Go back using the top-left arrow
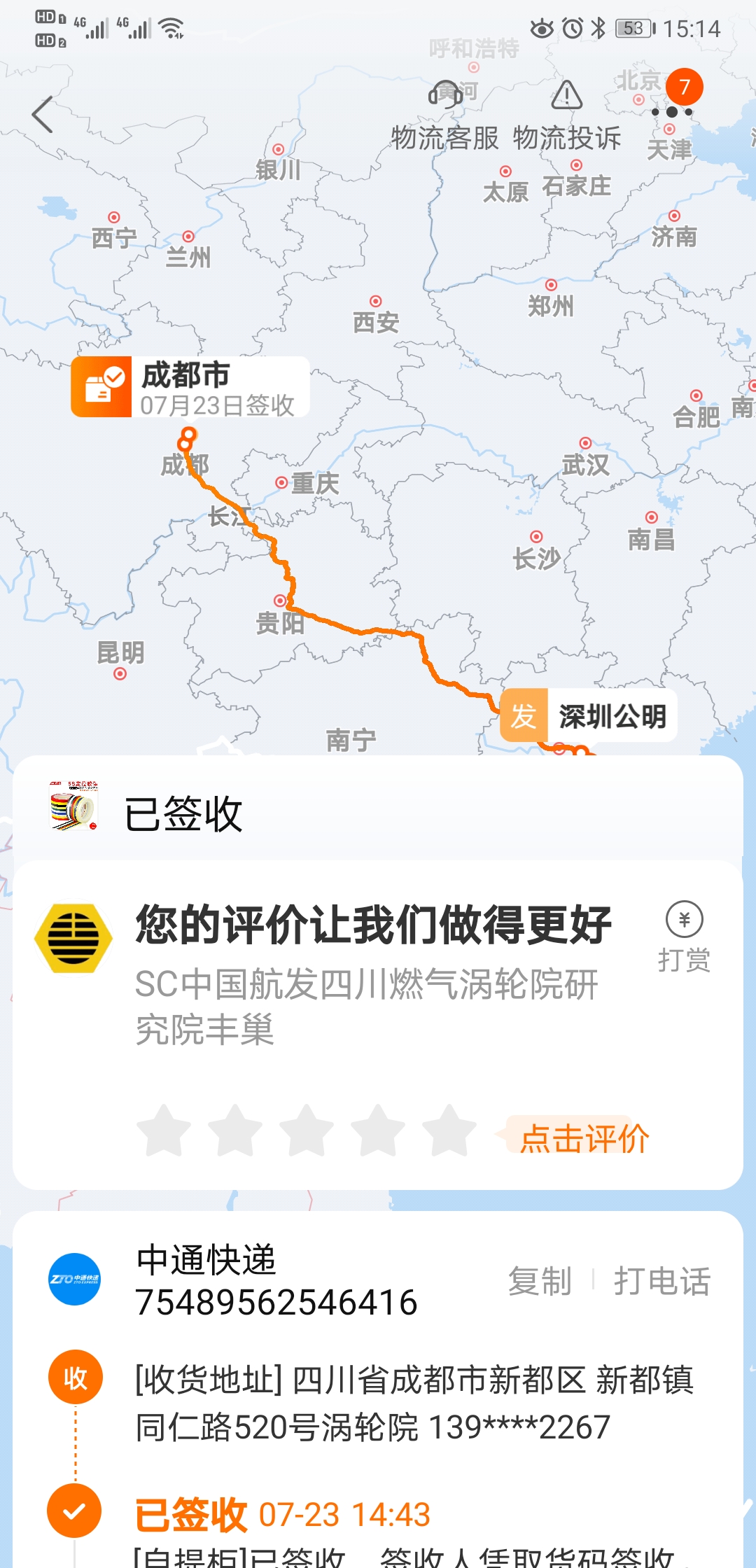Screen dimensions: 756x1568 (x=43, y=115)
